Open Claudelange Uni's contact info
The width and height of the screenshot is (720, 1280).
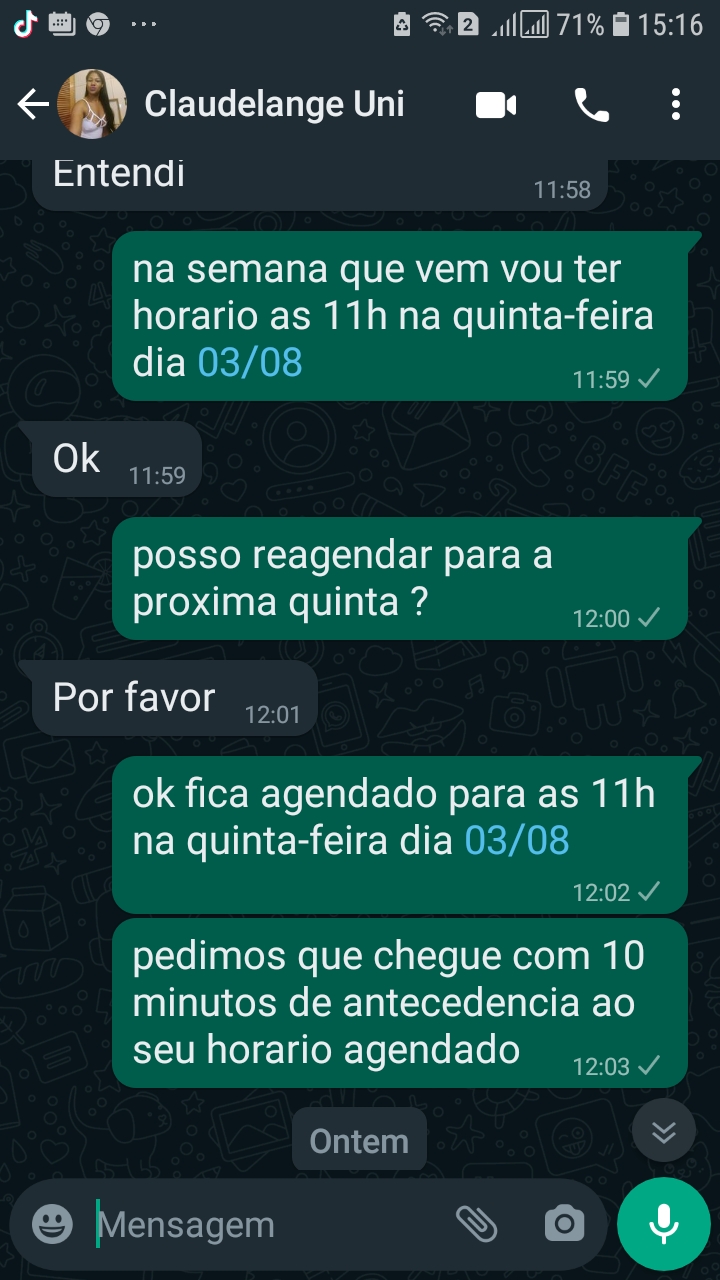[274, 104]
